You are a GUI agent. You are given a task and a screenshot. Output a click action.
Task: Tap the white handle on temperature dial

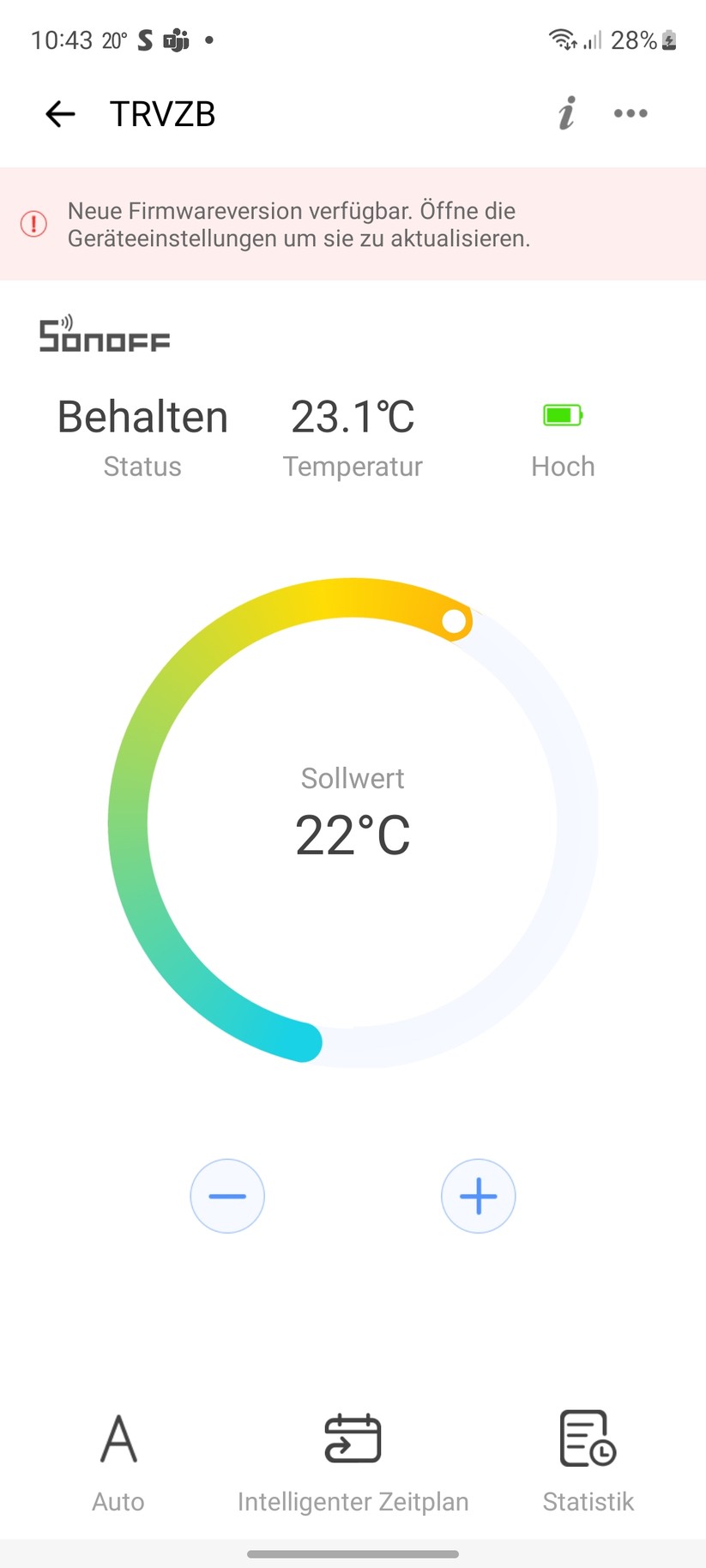click(x=455, y=621)
